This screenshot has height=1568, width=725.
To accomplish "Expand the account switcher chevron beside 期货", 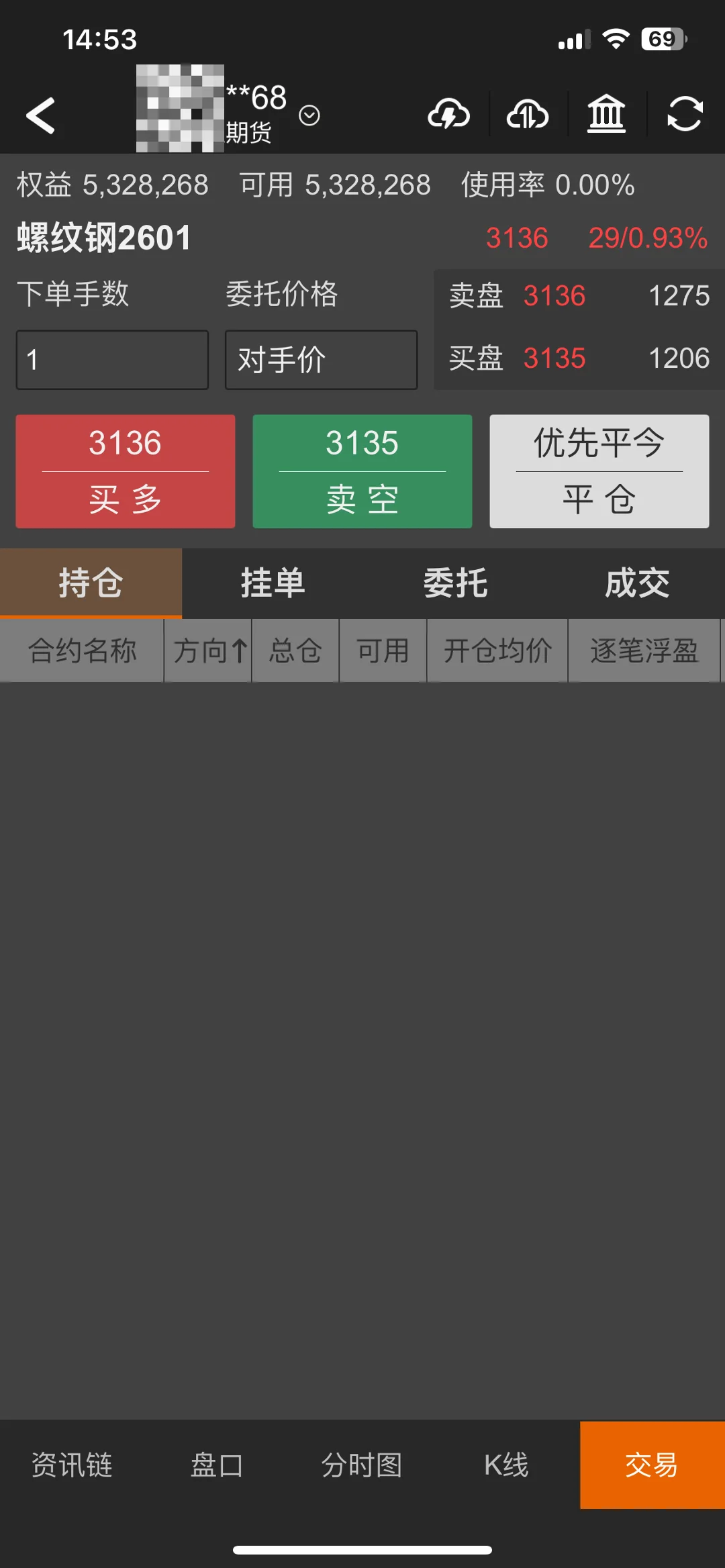I will coord(309,114).
